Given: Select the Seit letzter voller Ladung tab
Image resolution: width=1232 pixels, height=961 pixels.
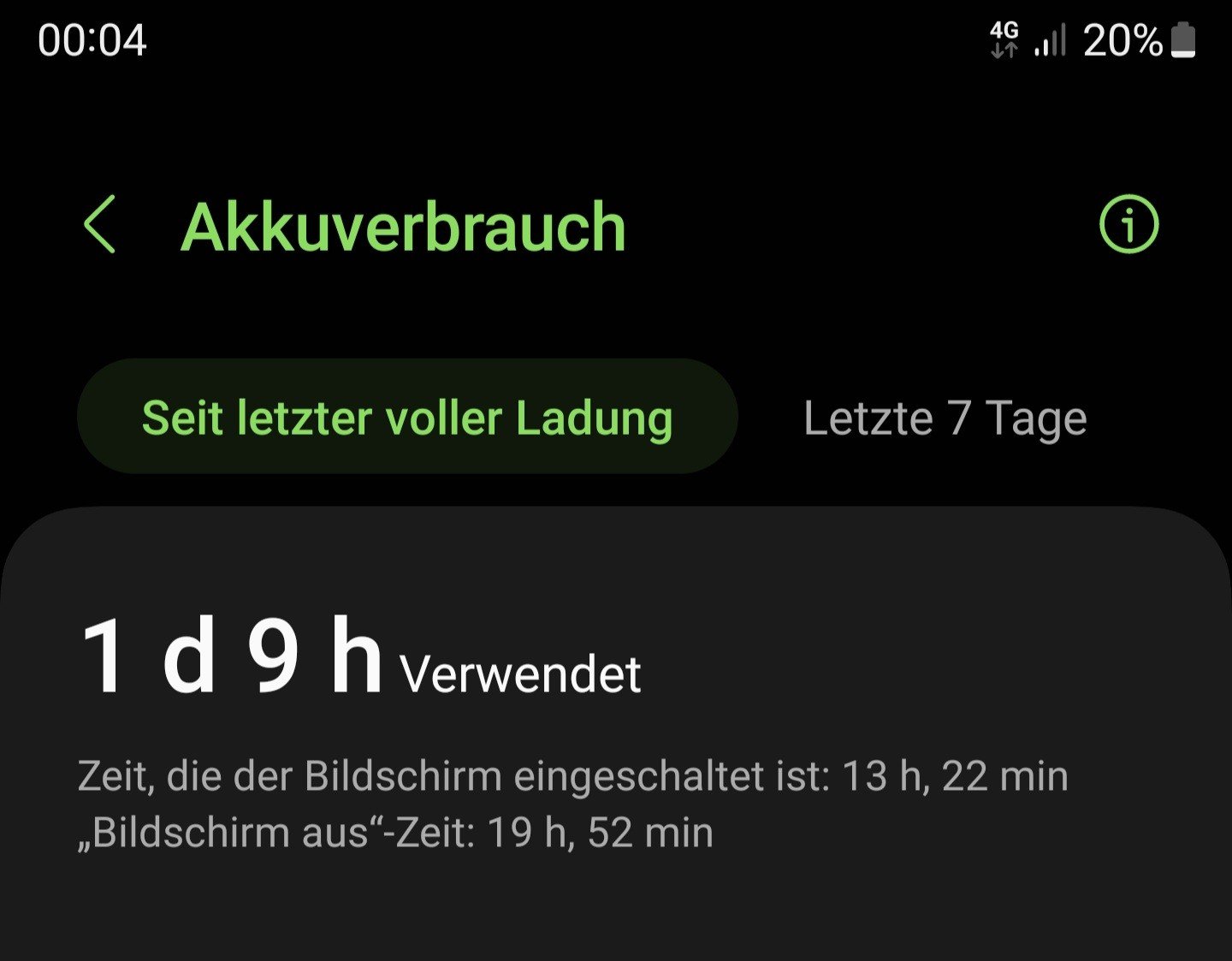Looking at the screenshot, I should (x=407, y=418).
